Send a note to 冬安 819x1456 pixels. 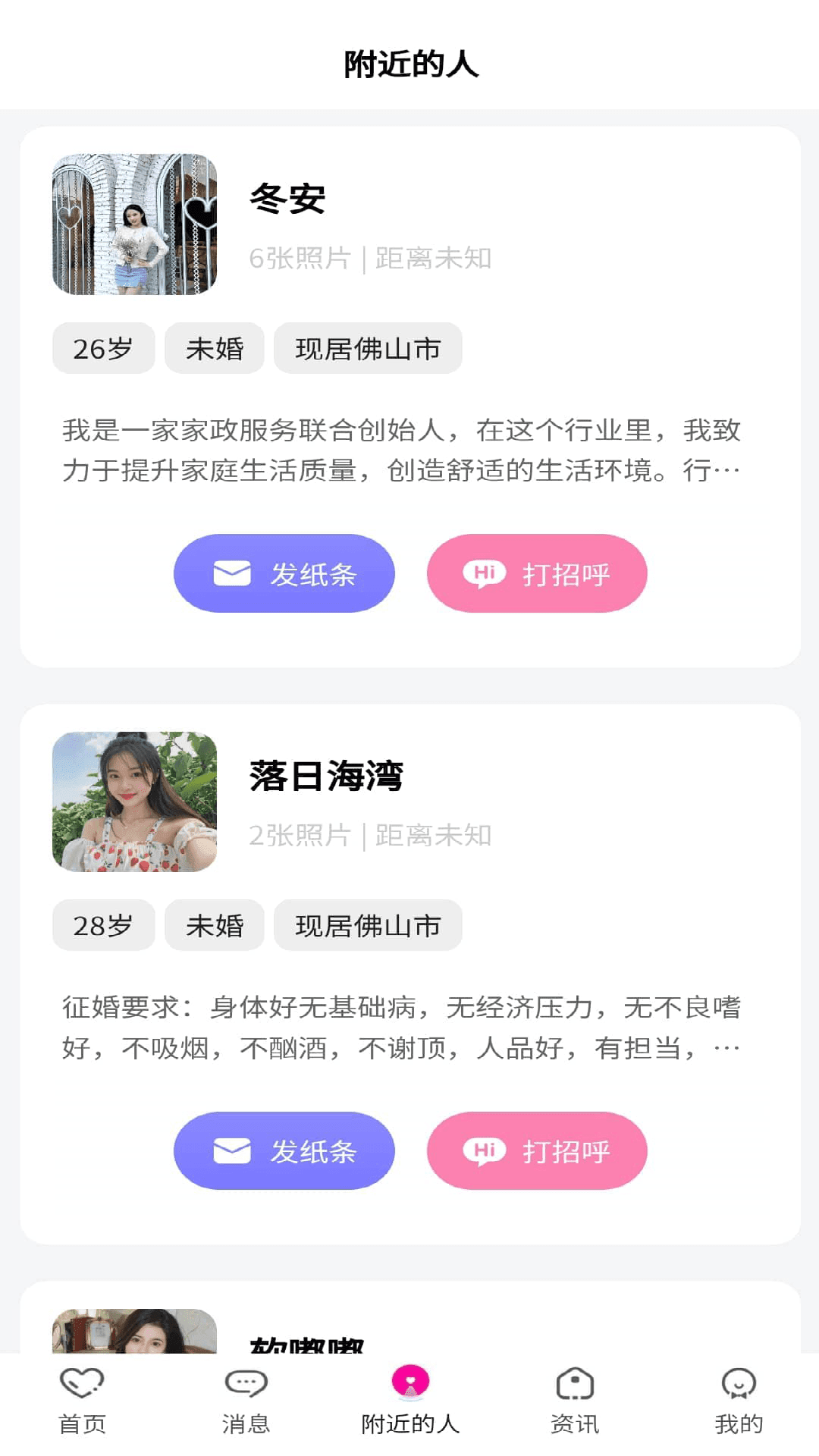[x=284, y=573]
